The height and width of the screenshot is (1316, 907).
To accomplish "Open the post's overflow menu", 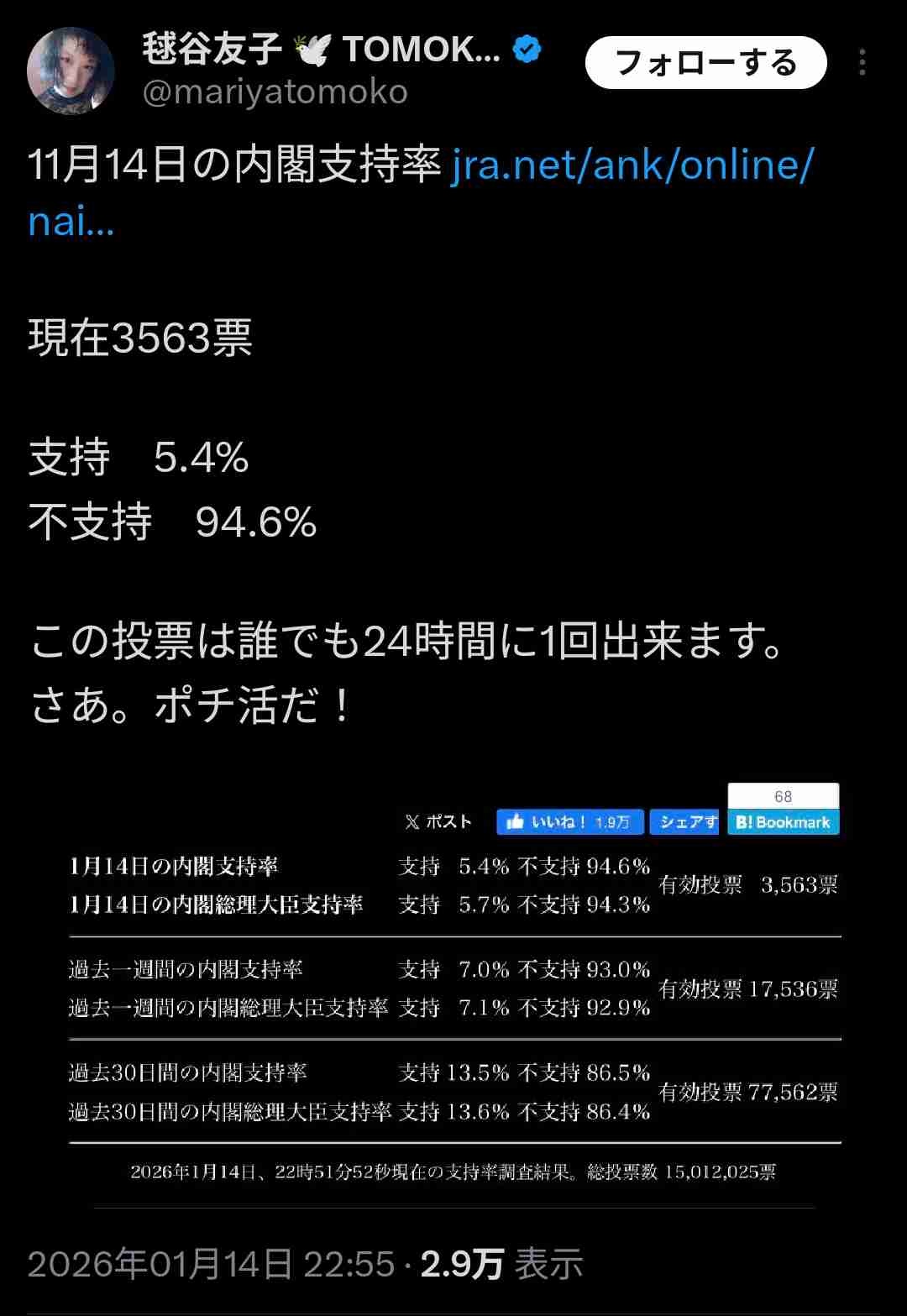I will tap(862, 63).
